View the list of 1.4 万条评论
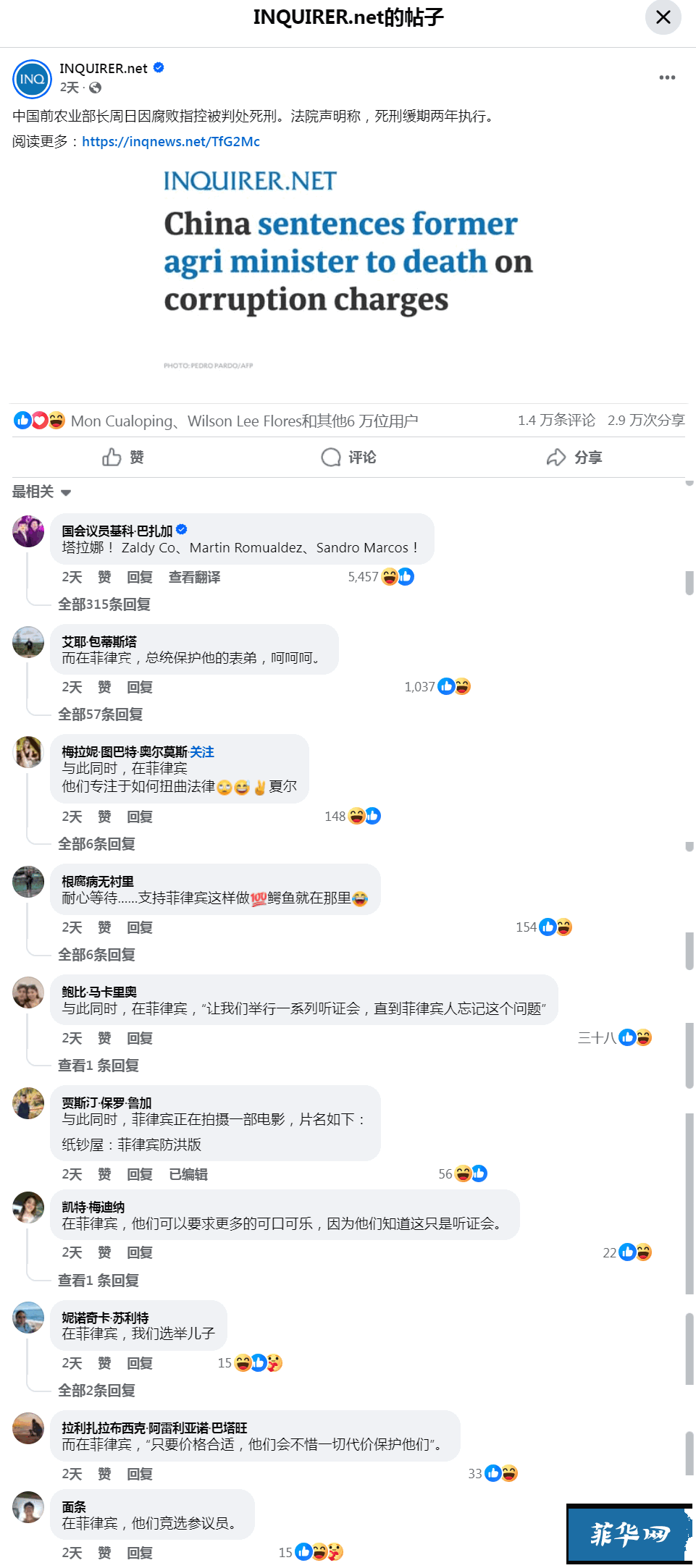The width and height of the screenshot is (696, 1568). [556, 421]
